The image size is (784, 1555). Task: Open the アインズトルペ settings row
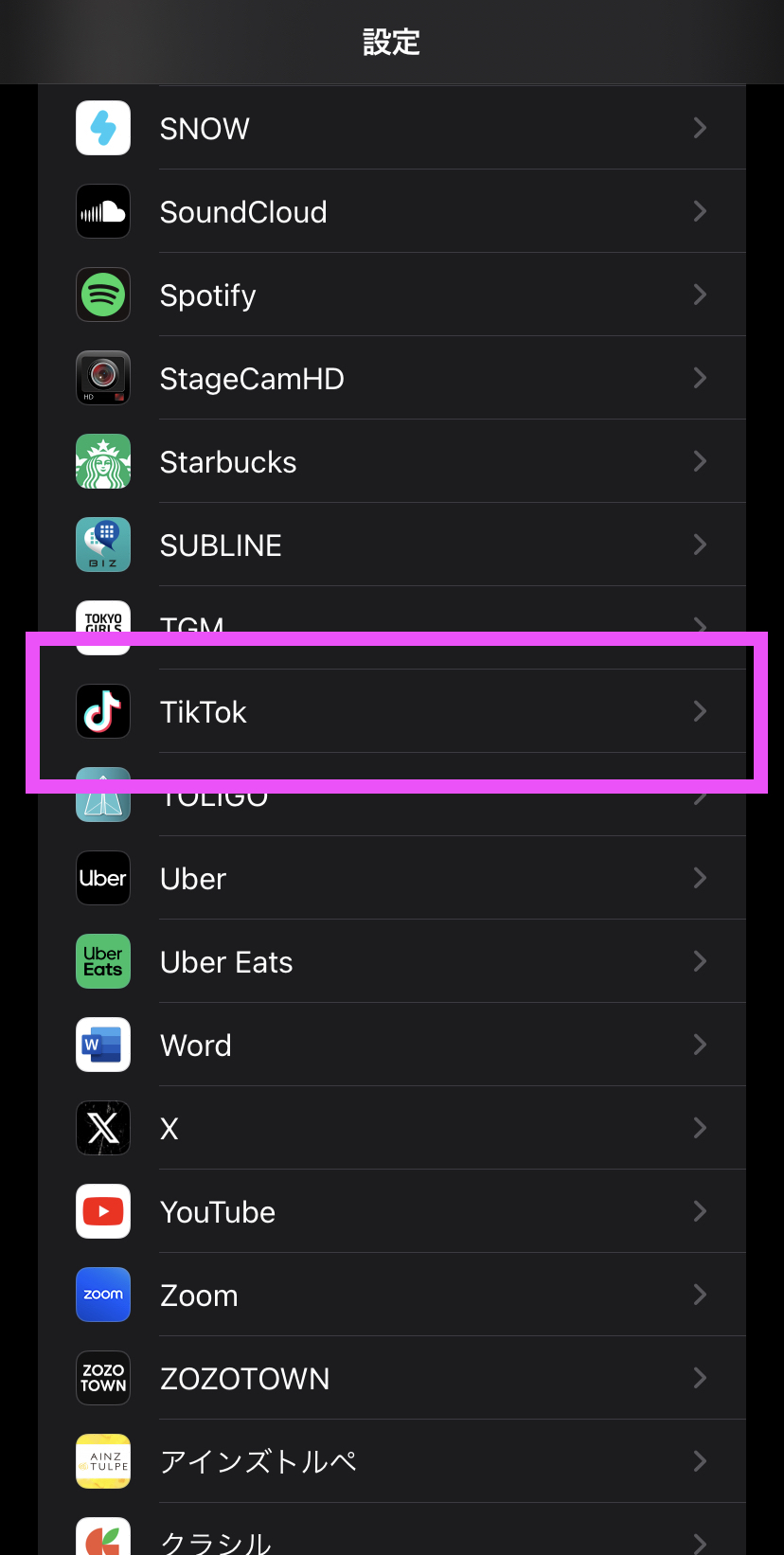pyautogui.click(x=392, y=1461)
